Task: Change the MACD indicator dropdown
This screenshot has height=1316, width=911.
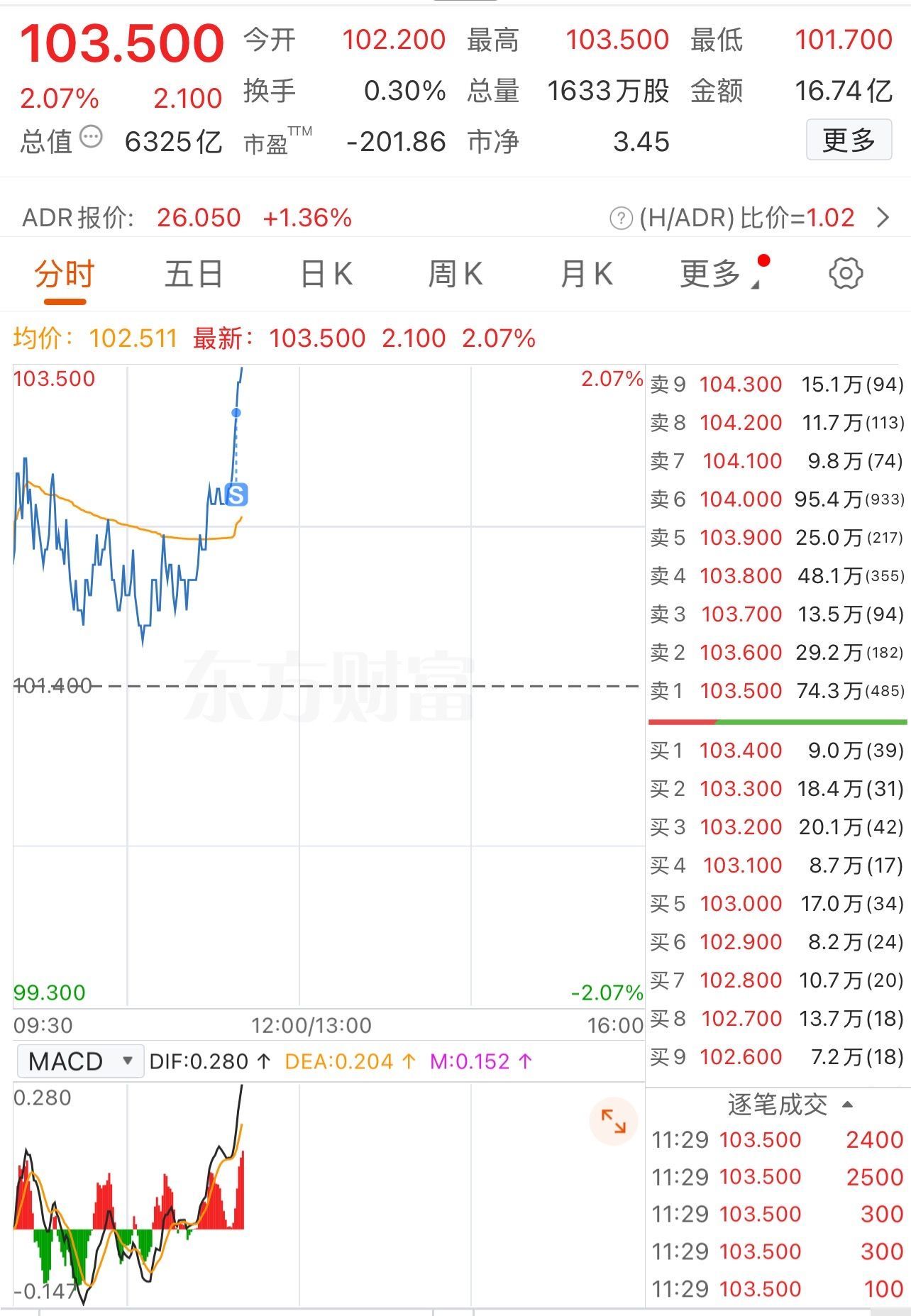Action: pyautogui.click(x=80, y=1061)
